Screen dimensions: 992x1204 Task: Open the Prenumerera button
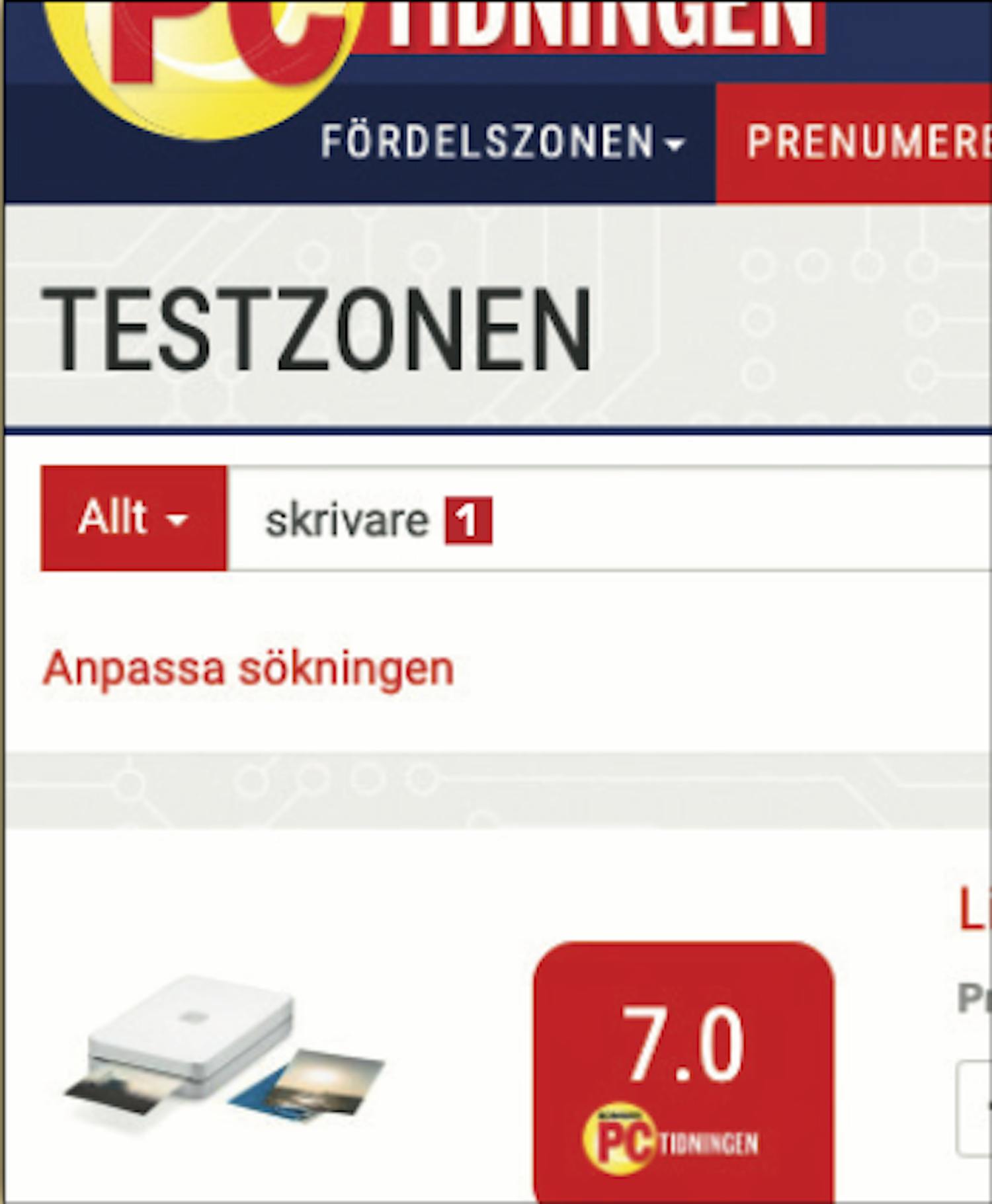pos(860,142)
